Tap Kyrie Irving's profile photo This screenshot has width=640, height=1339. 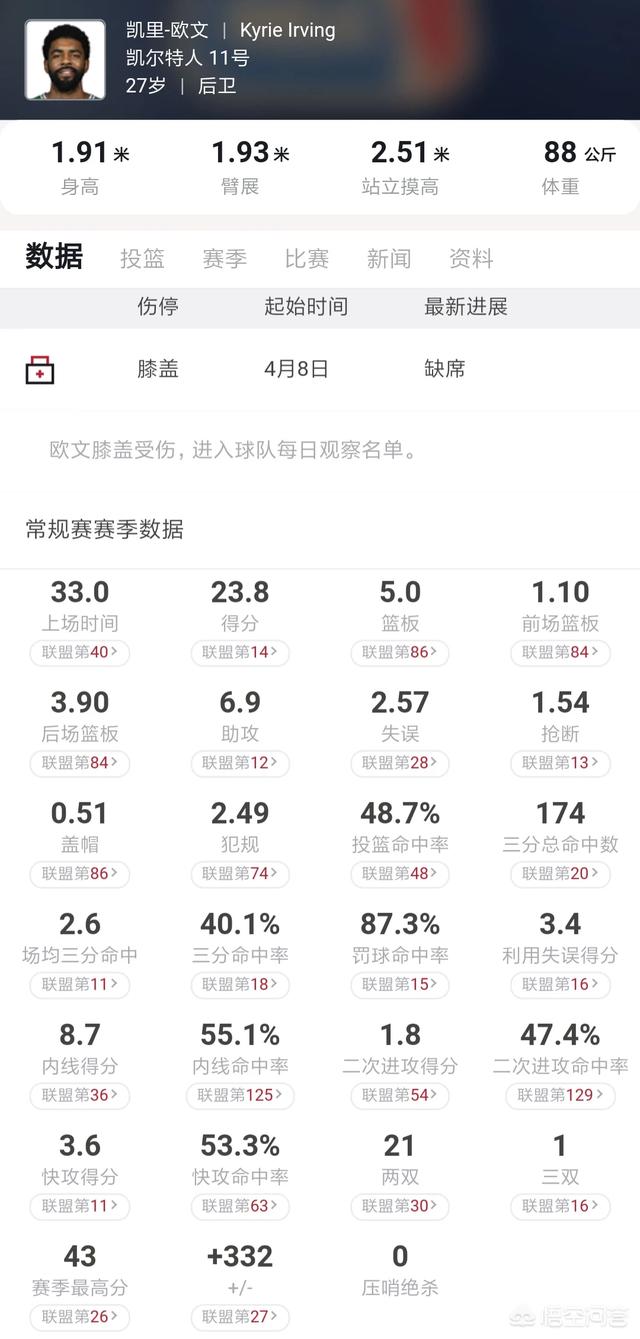coord(65,60)
